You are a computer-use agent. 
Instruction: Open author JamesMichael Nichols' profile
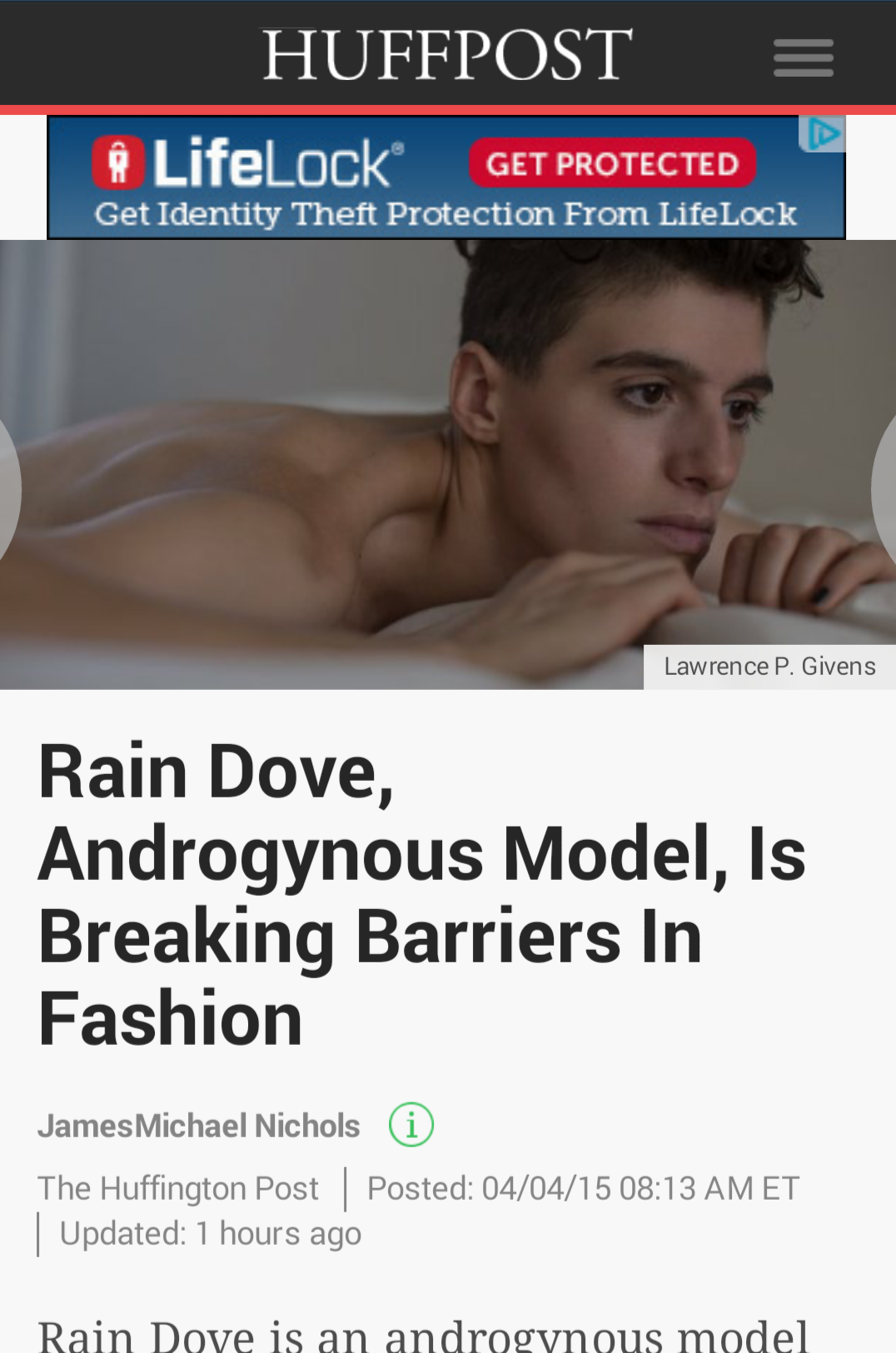[x=198, y=1126]
